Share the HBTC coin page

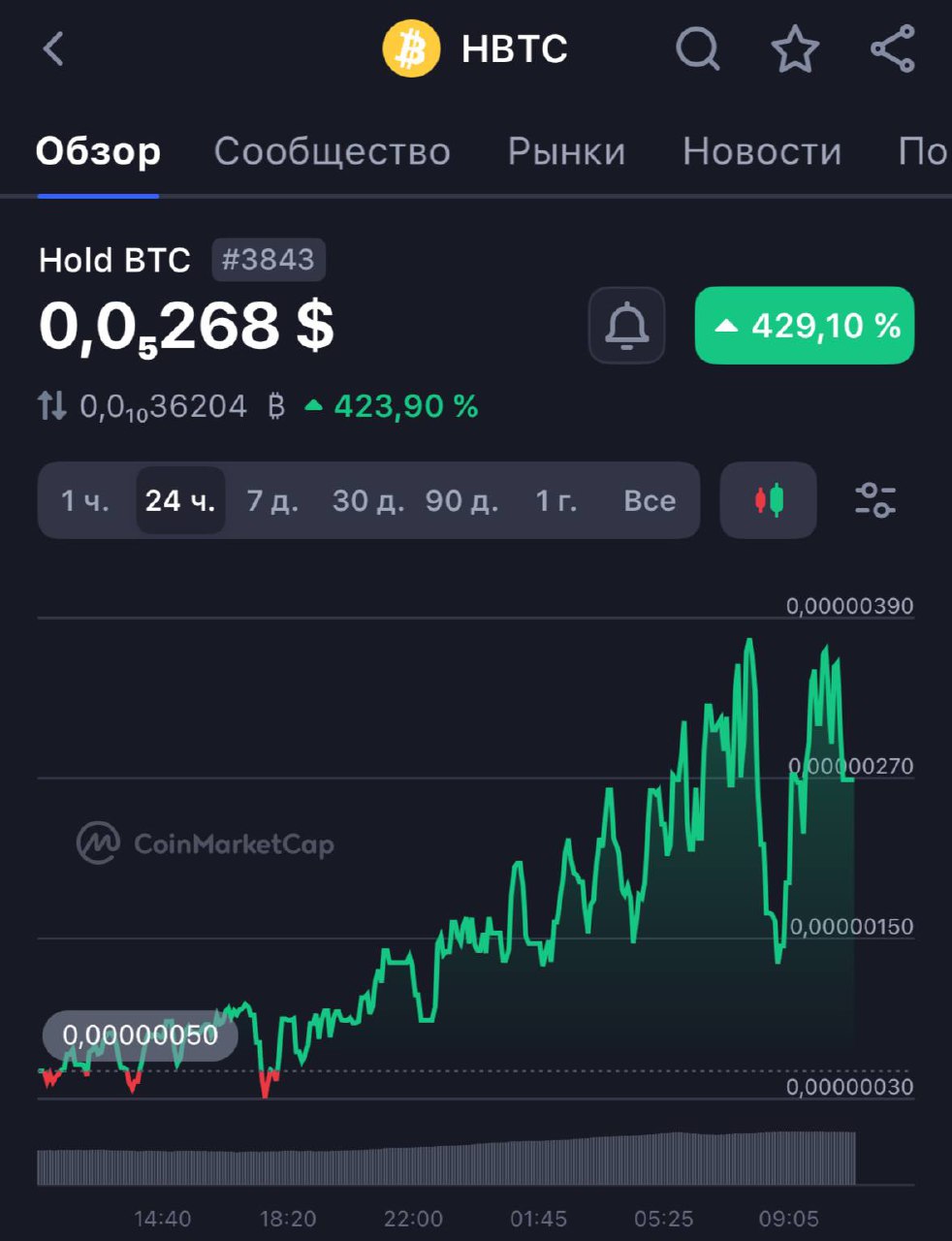pyautogui.click(x=893, y=48)
